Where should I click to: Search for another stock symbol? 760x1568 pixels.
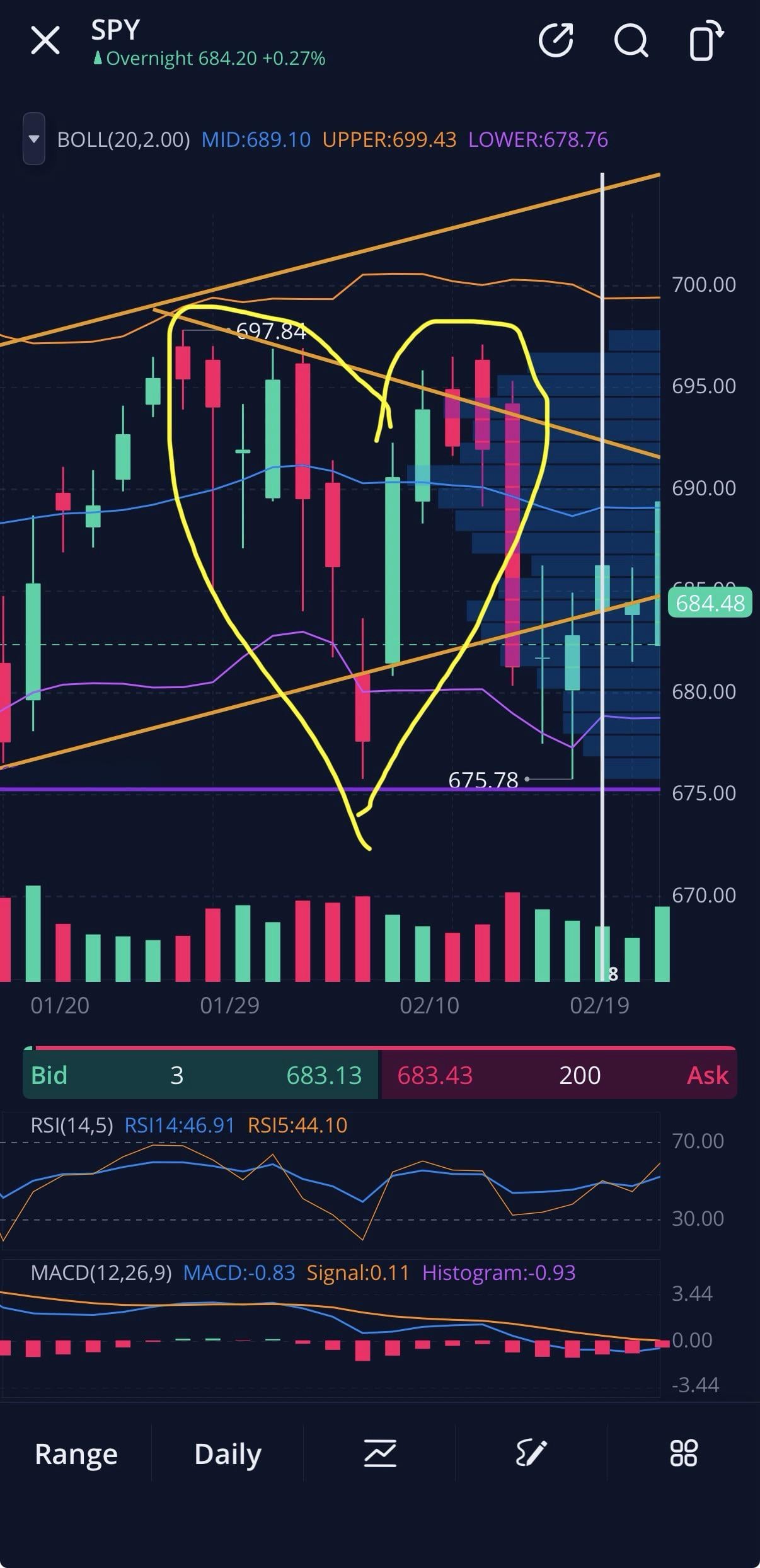(631, 41)
